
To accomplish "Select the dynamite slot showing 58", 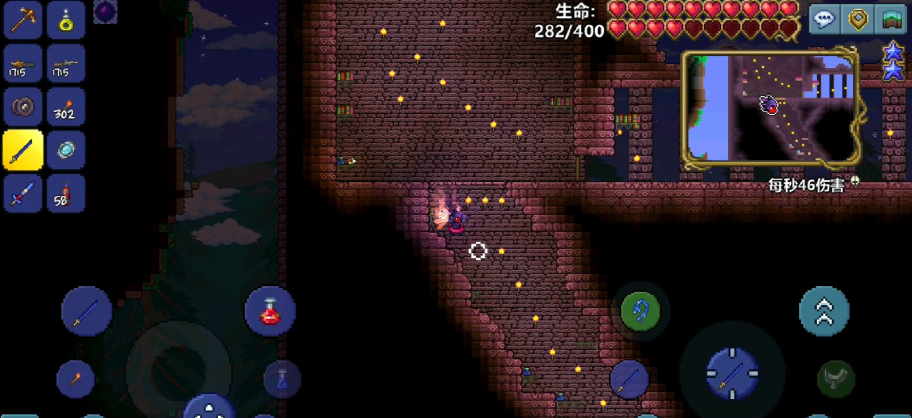I will [x=66, y=193].
